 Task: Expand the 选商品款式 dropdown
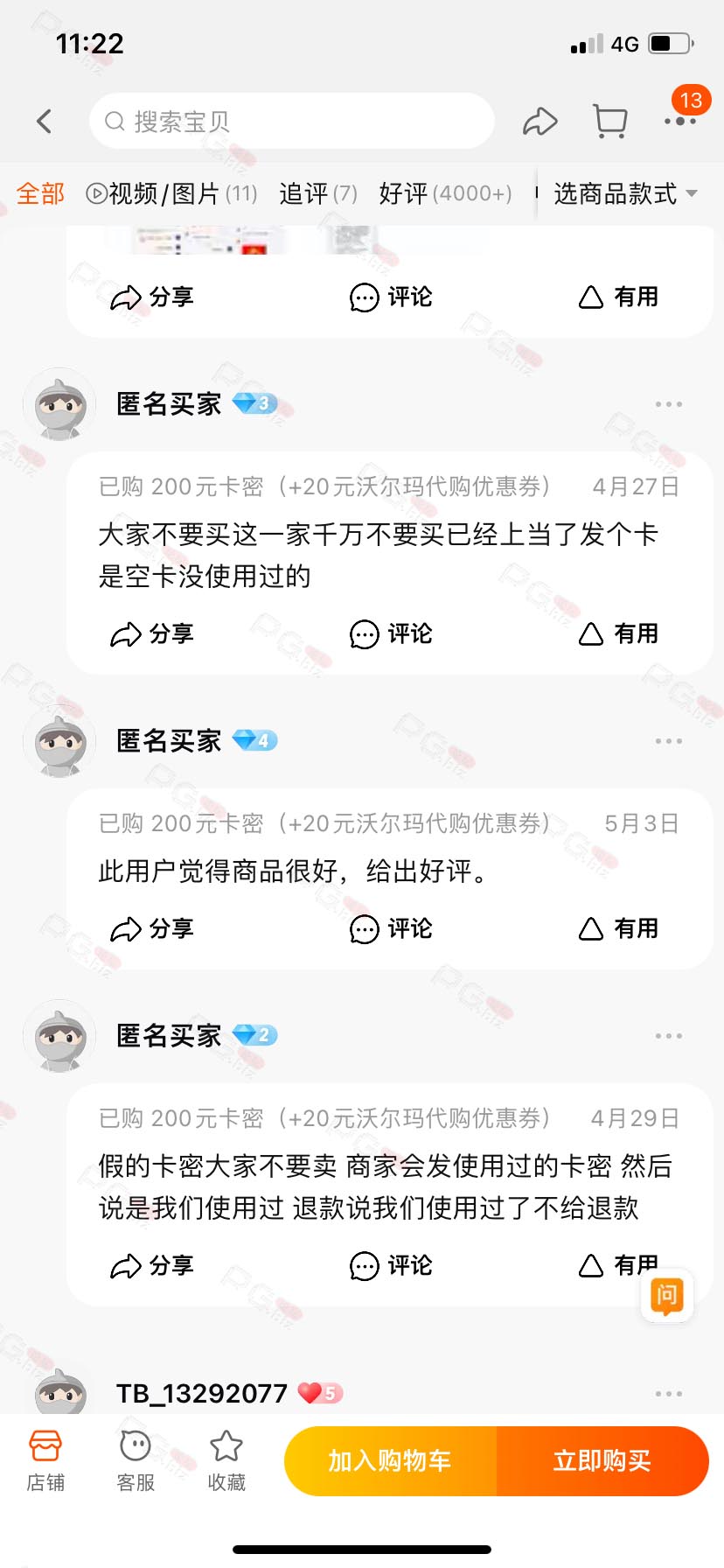(625, 193)
